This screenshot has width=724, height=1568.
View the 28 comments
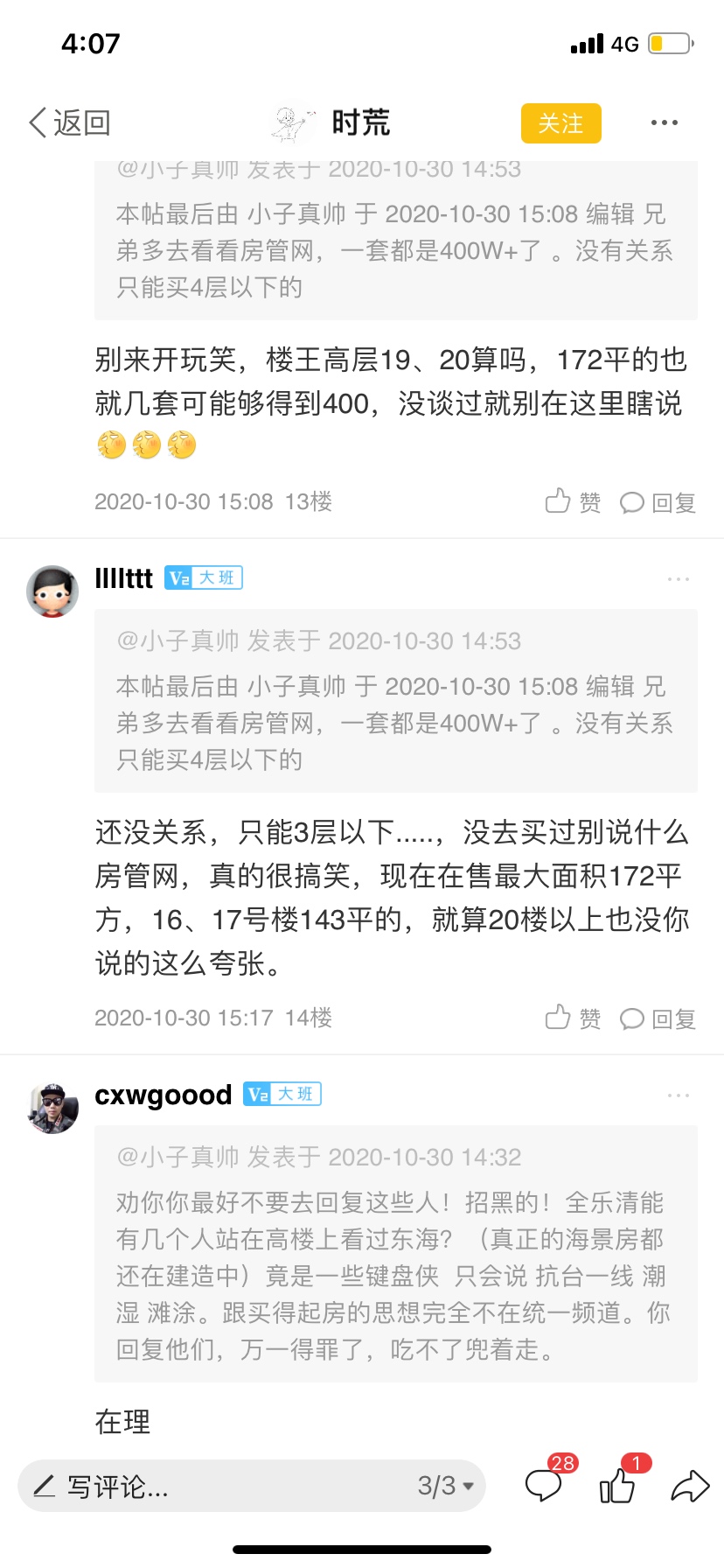pos(544,1485)
